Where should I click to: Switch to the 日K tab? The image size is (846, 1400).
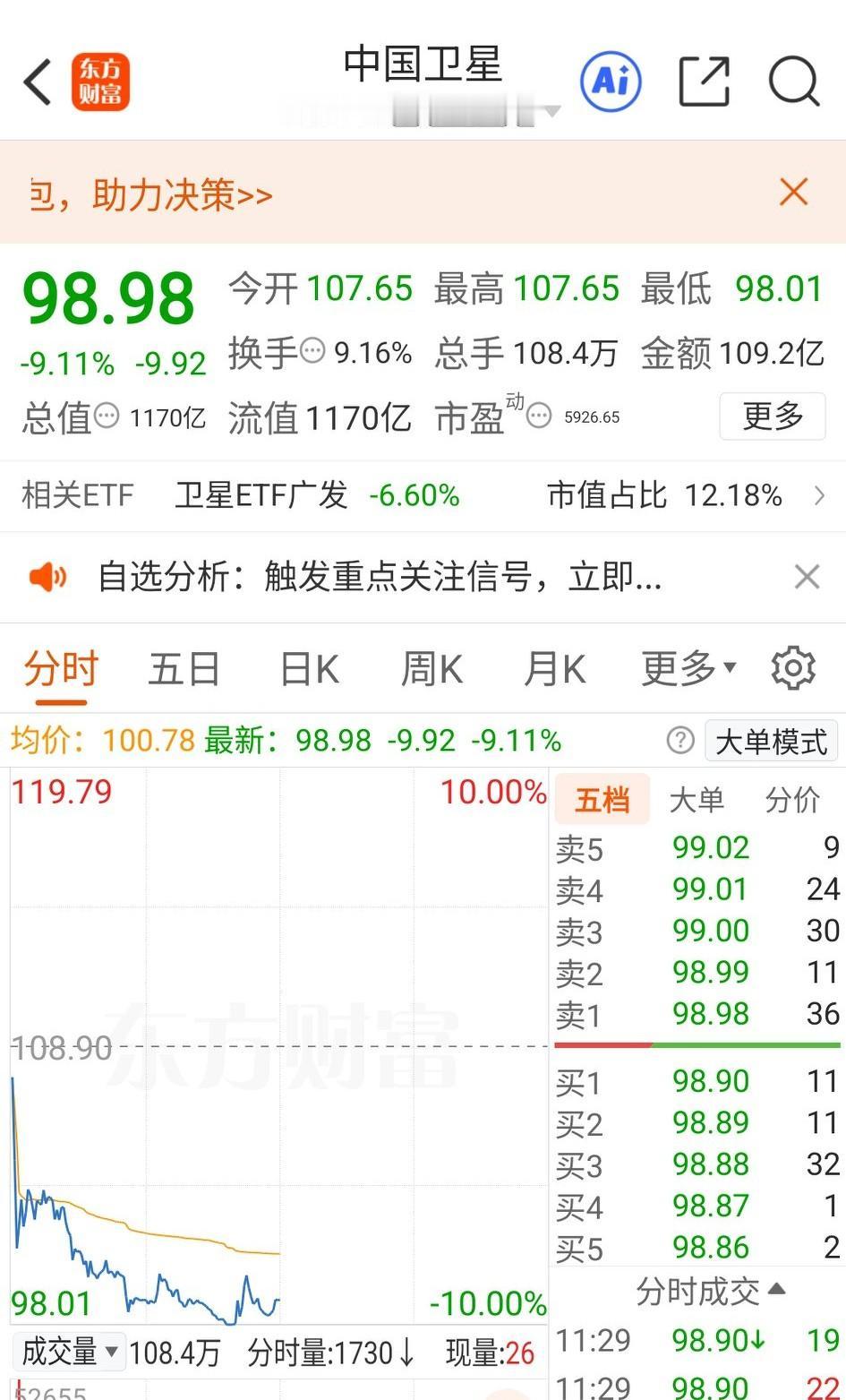tap(308, 667)
